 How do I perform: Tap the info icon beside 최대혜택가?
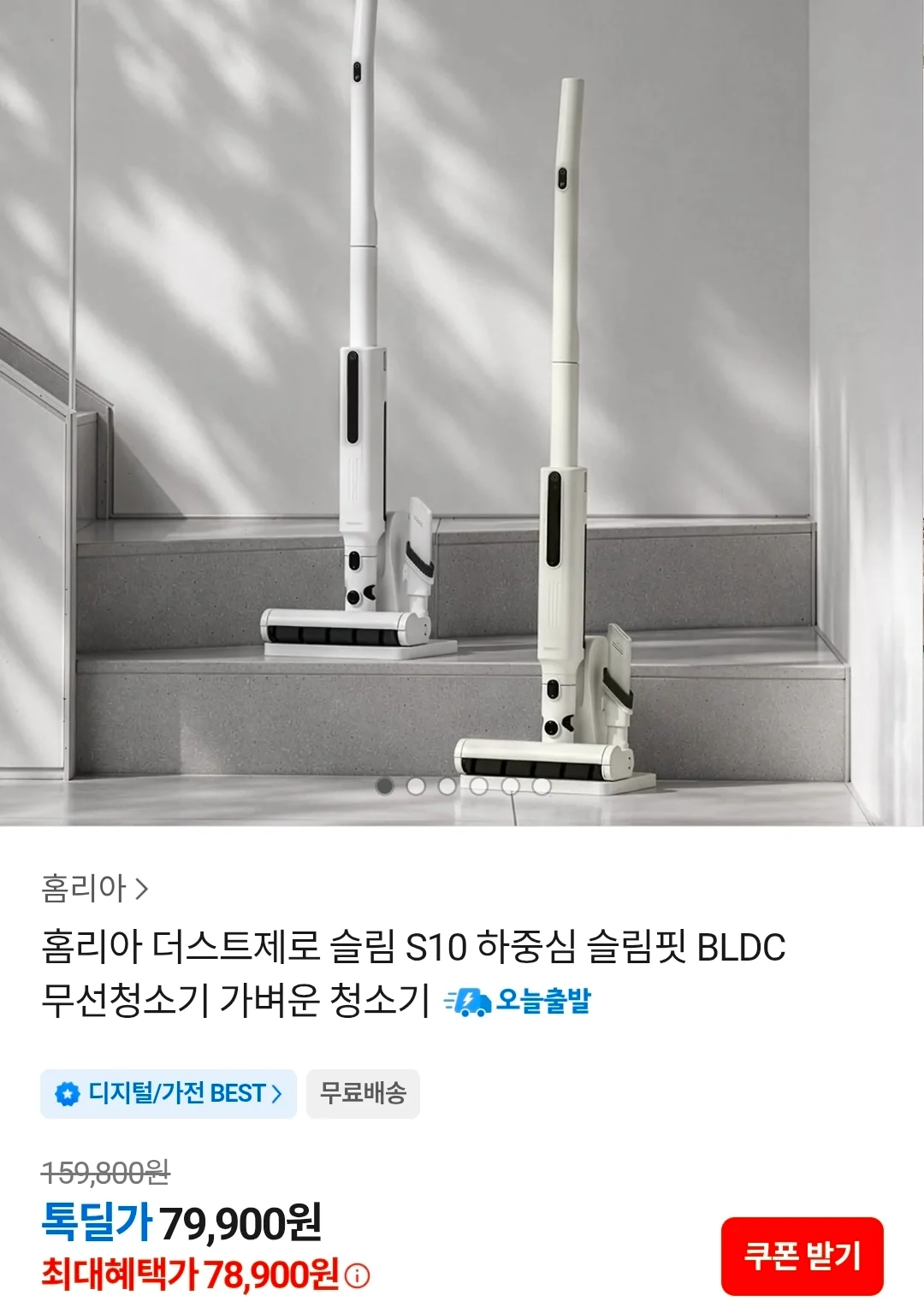357,1277
